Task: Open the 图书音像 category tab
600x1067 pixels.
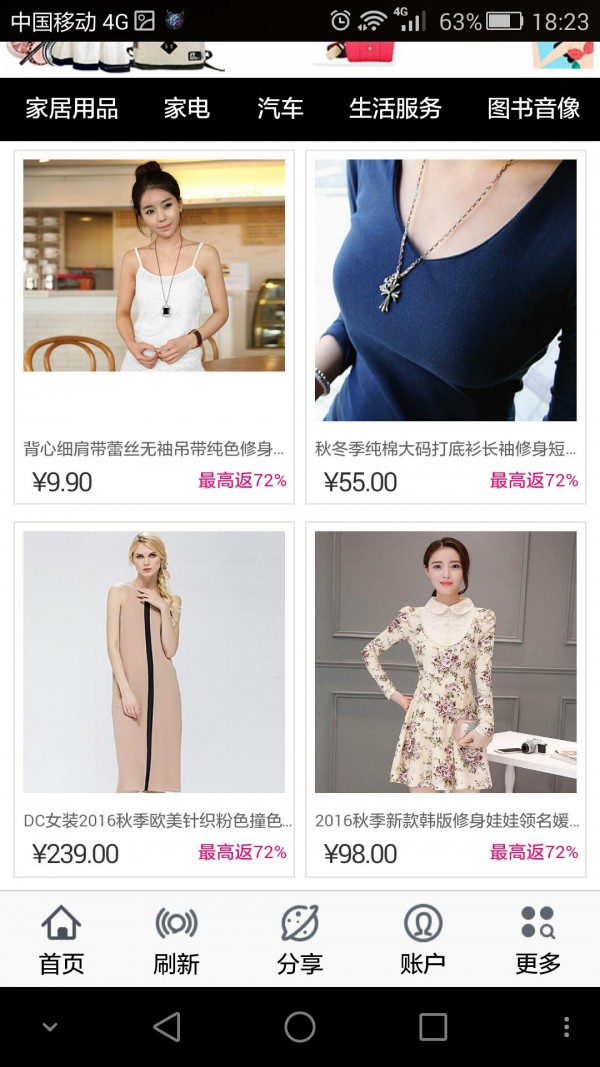Action: tap(534, 109)
